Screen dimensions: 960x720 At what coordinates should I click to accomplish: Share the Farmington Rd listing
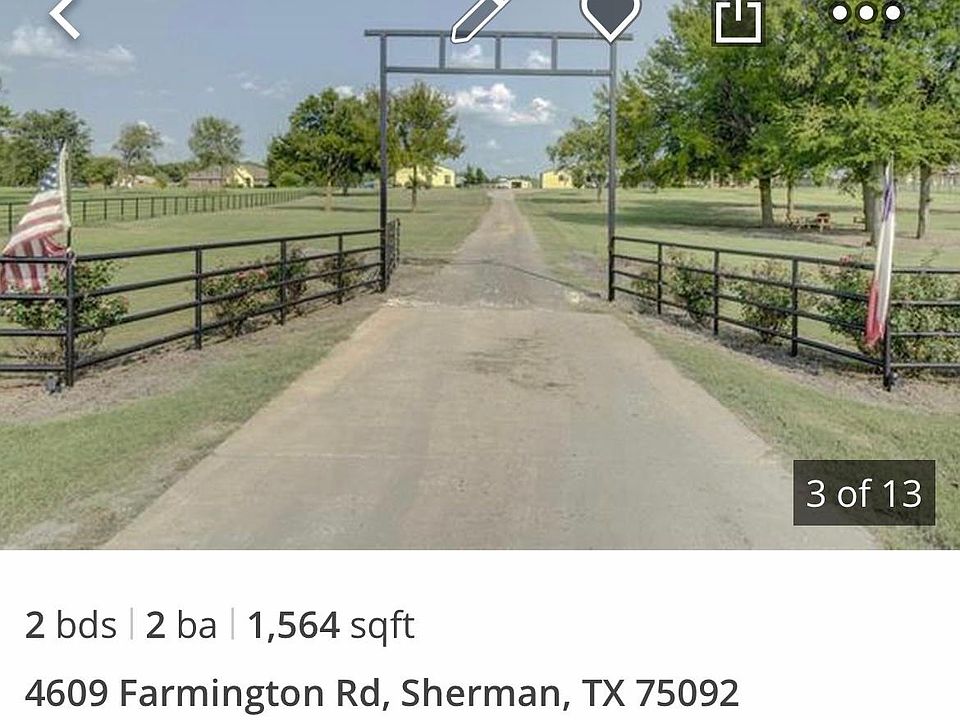click(738, 19)
